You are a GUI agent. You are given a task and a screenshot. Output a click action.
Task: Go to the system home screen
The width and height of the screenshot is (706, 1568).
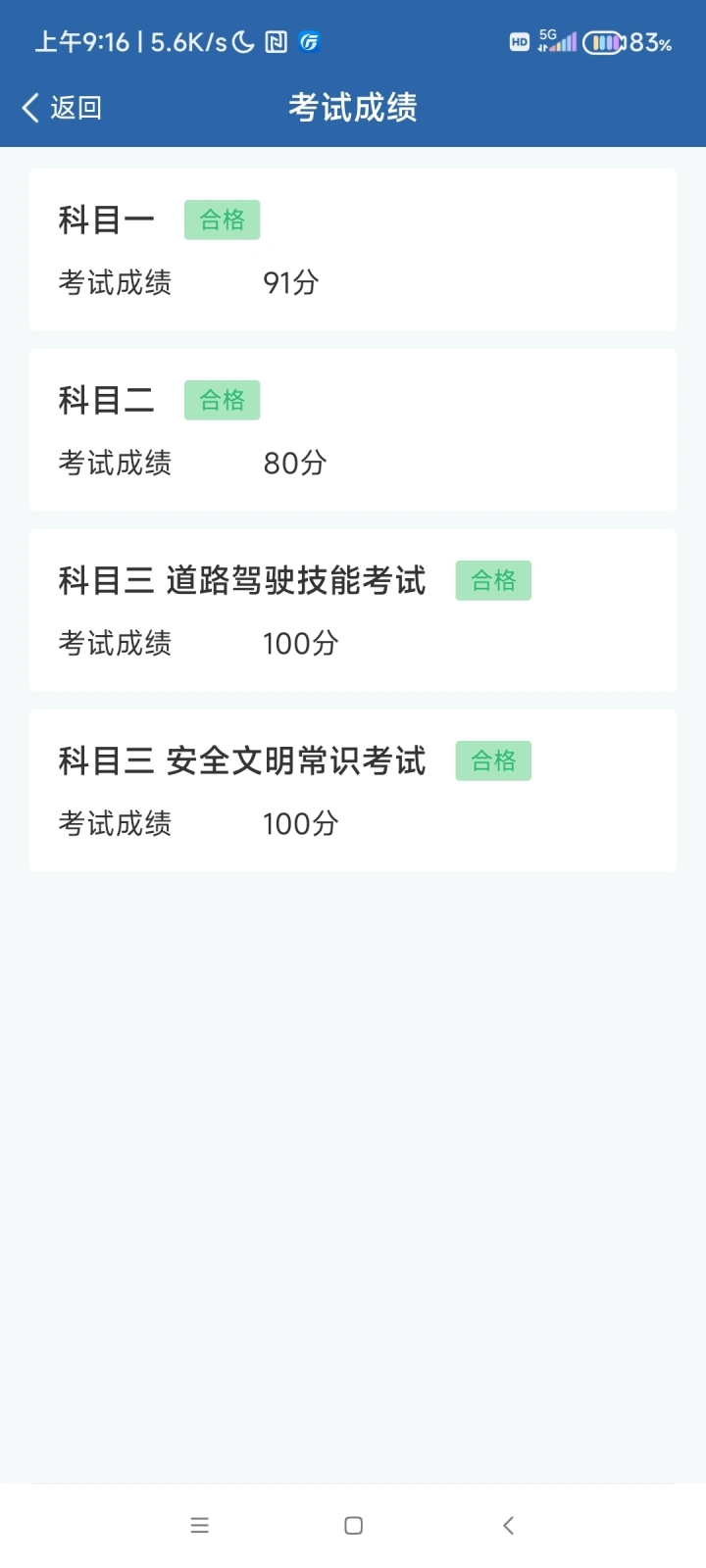click(x=354, y=1525)
